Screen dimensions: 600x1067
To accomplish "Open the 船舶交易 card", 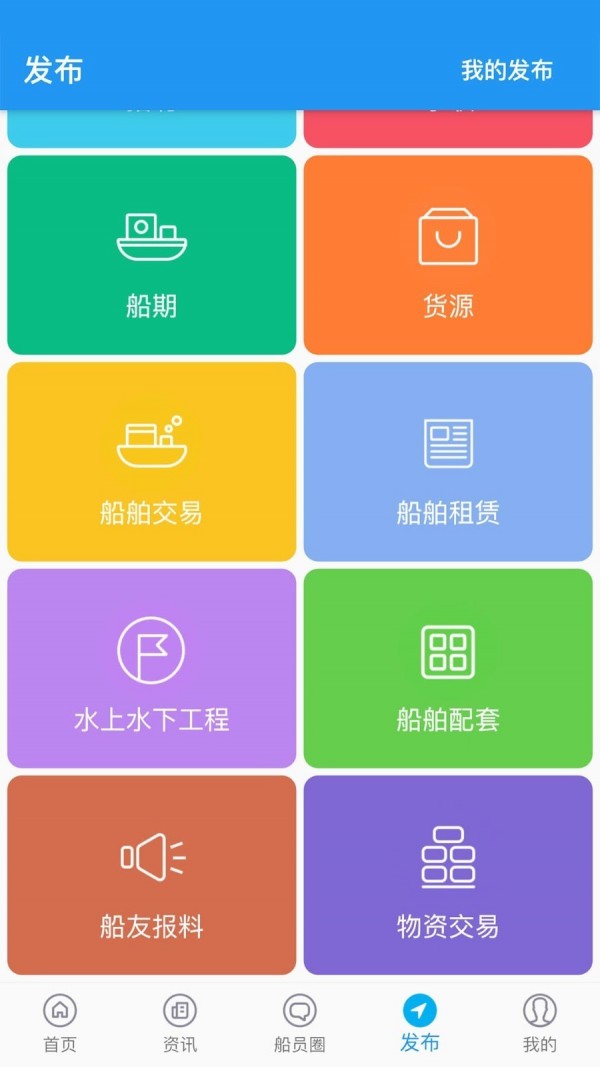I will tap(152, 462).
